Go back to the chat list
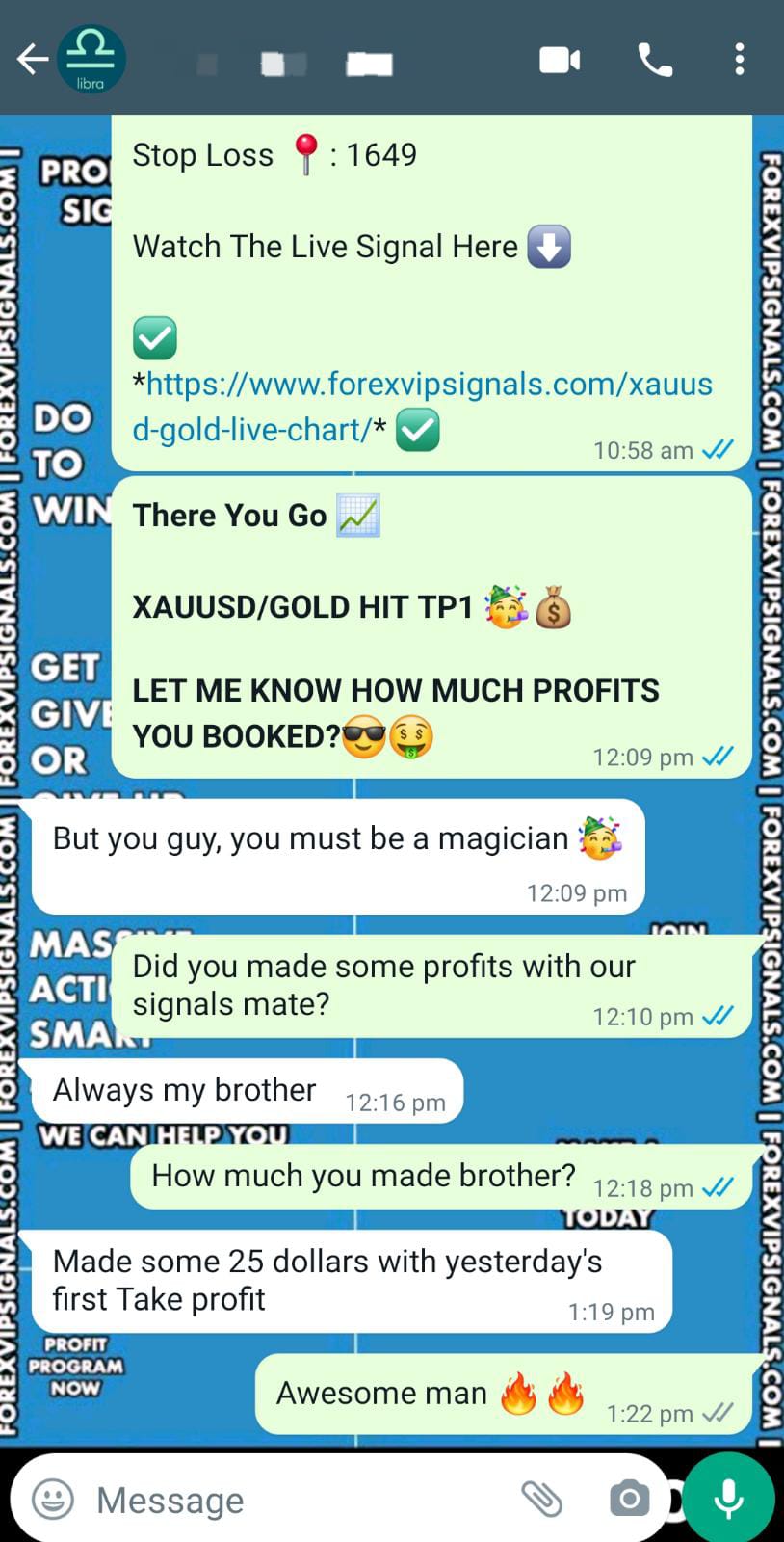This screenshot has height=1542, width=784. [x=32, y=60]
